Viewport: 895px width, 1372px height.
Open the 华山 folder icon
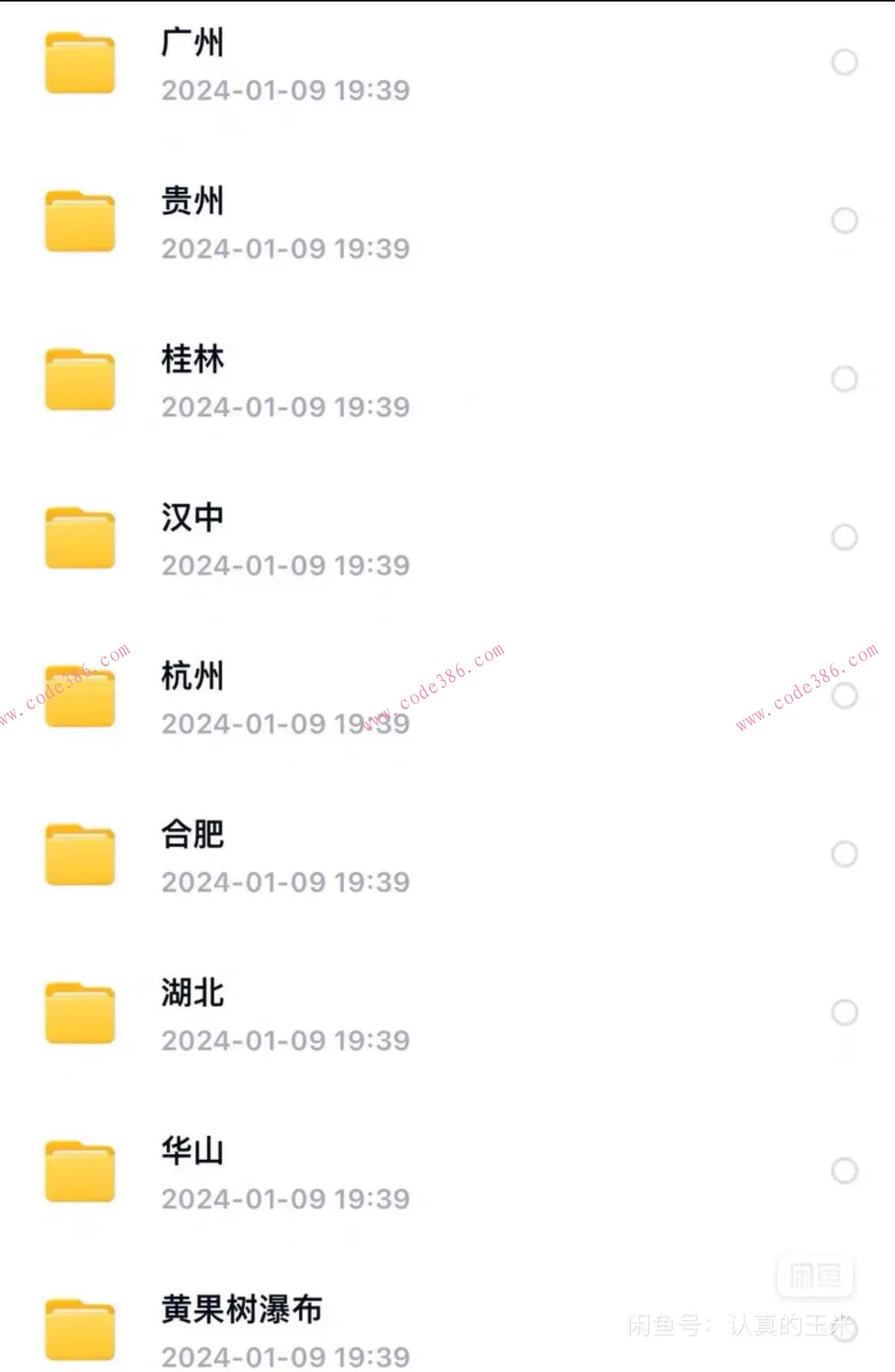point(79,1171)
